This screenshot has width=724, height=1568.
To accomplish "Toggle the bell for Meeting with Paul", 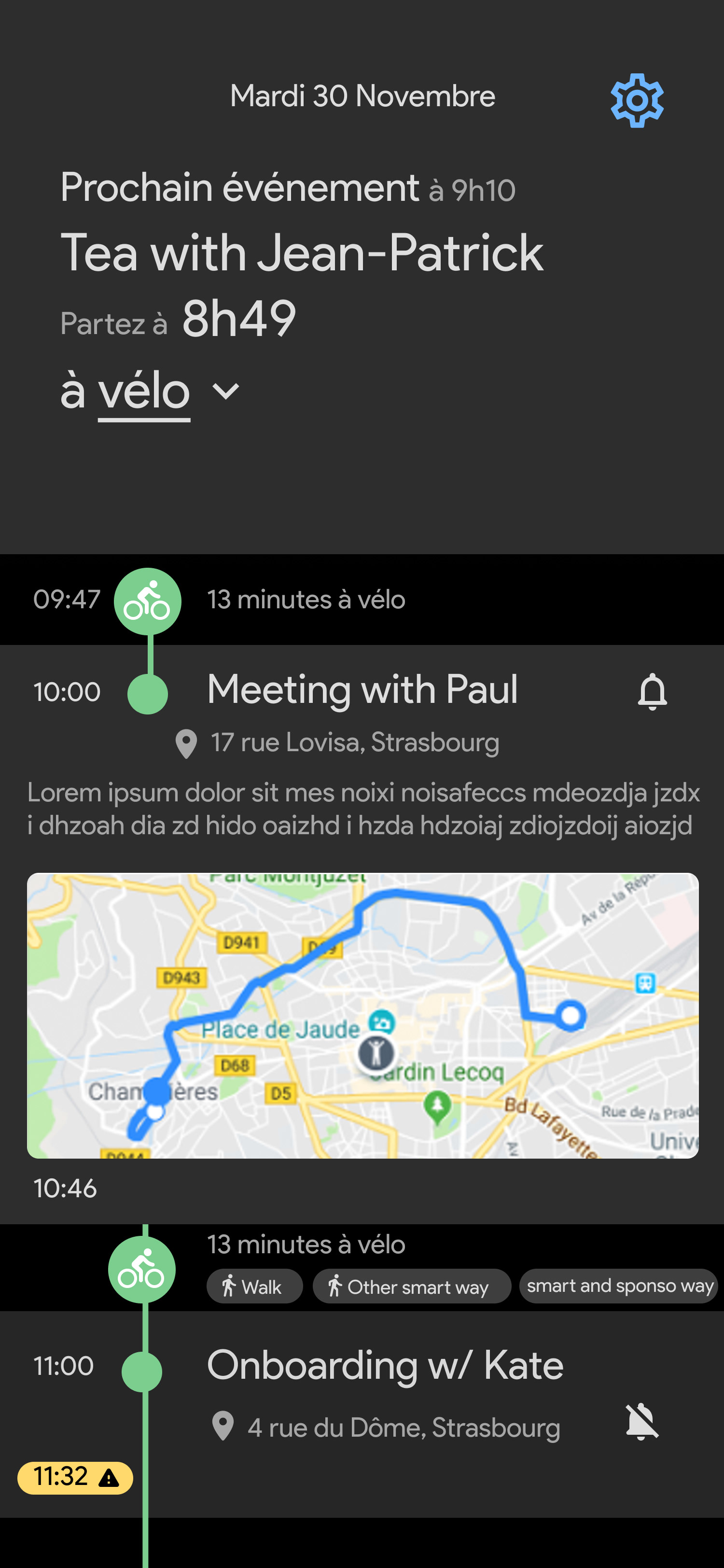I will [652, 691].
